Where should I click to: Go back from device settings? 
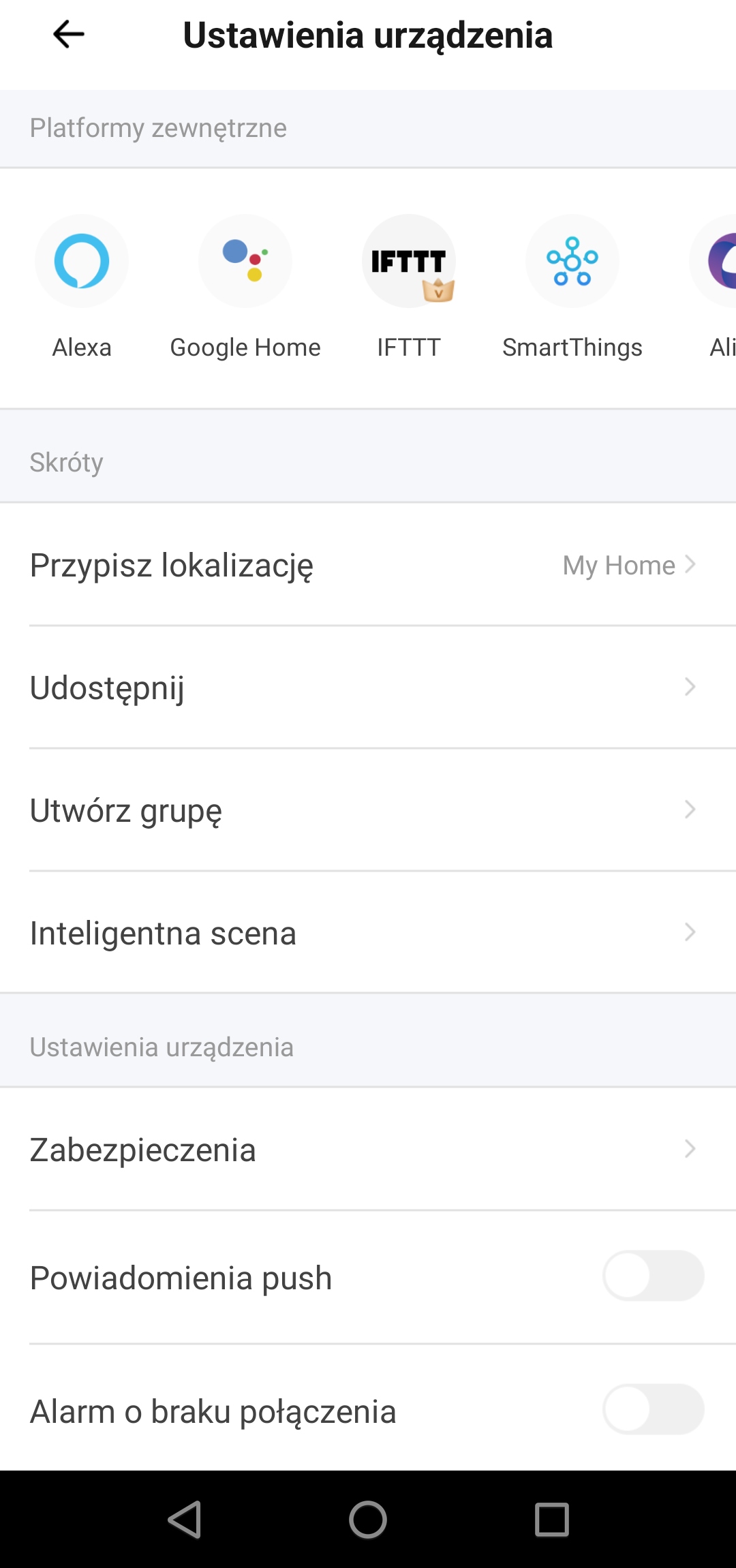69,34
